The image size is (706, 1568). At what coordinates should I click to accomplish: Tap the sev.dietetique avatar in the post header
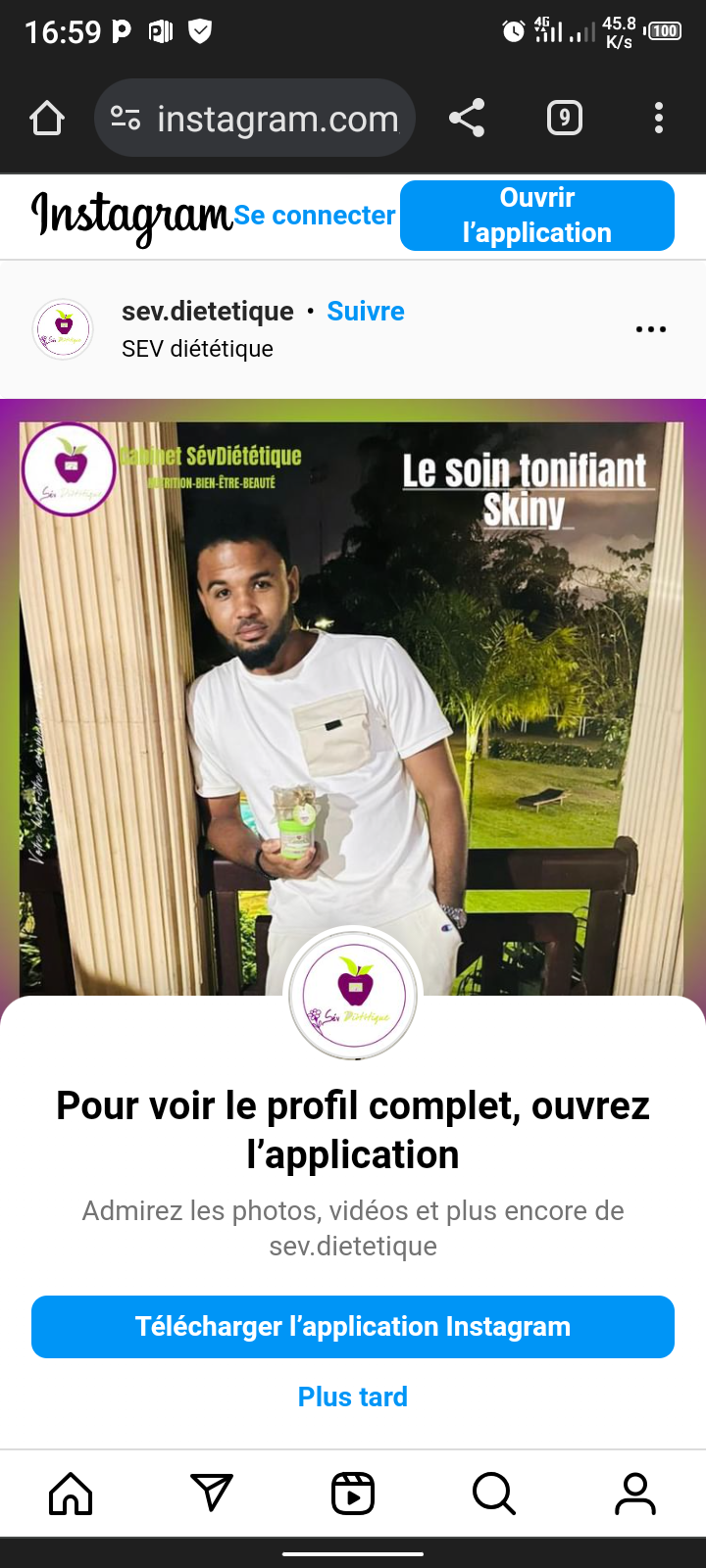pos(63,329)
